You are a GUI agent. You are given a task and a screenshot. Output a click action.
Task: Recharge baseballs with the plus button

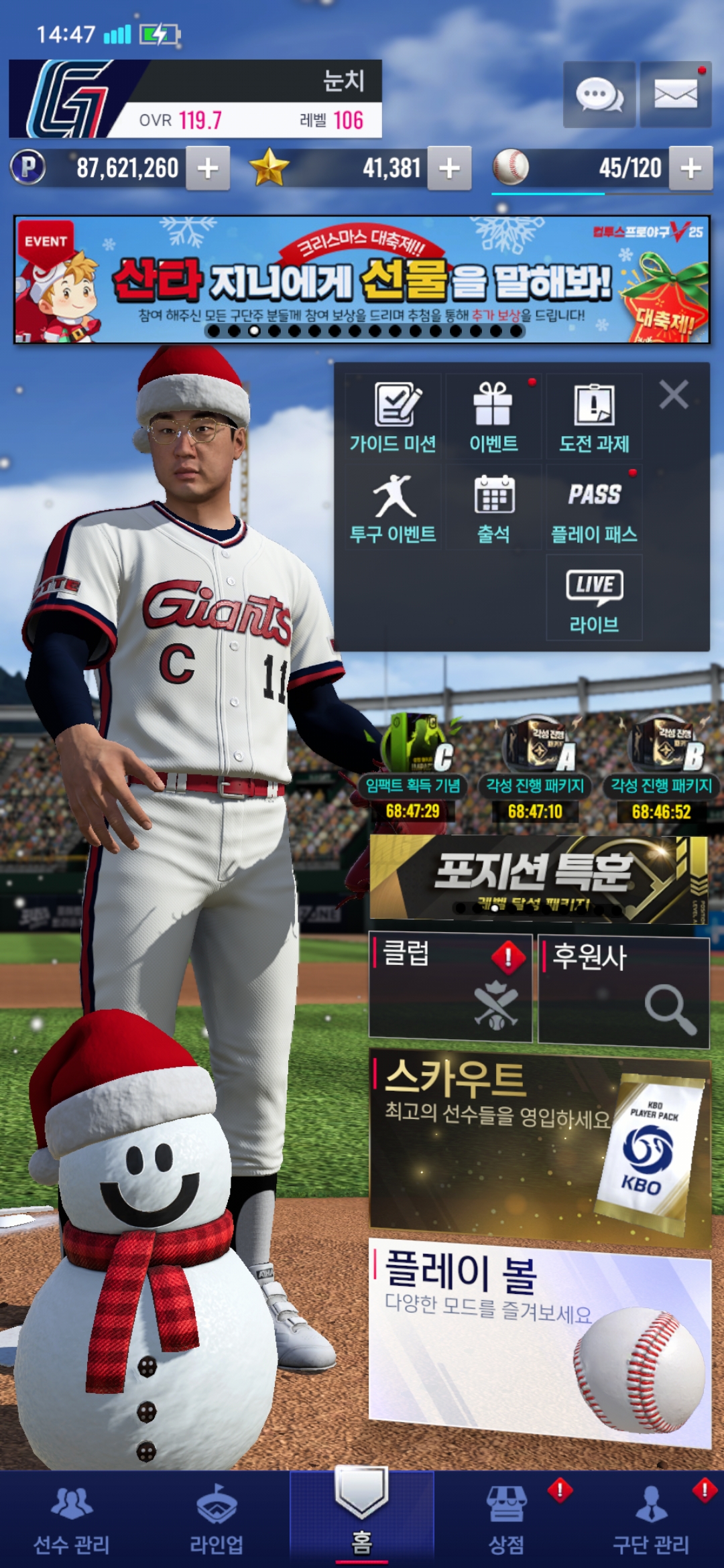click(x=690, y=168)
